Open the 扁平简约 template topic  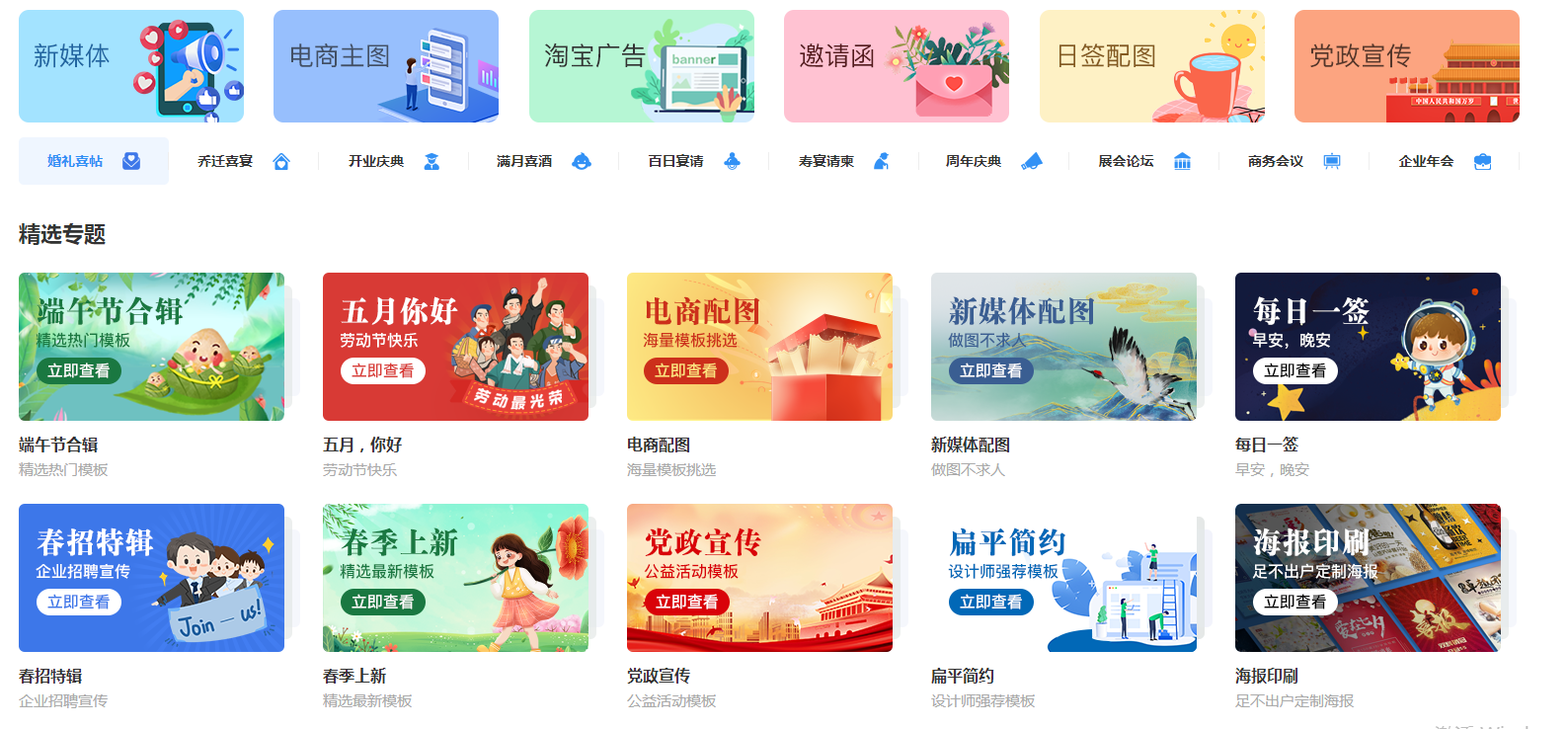(x=1063, y=578)
